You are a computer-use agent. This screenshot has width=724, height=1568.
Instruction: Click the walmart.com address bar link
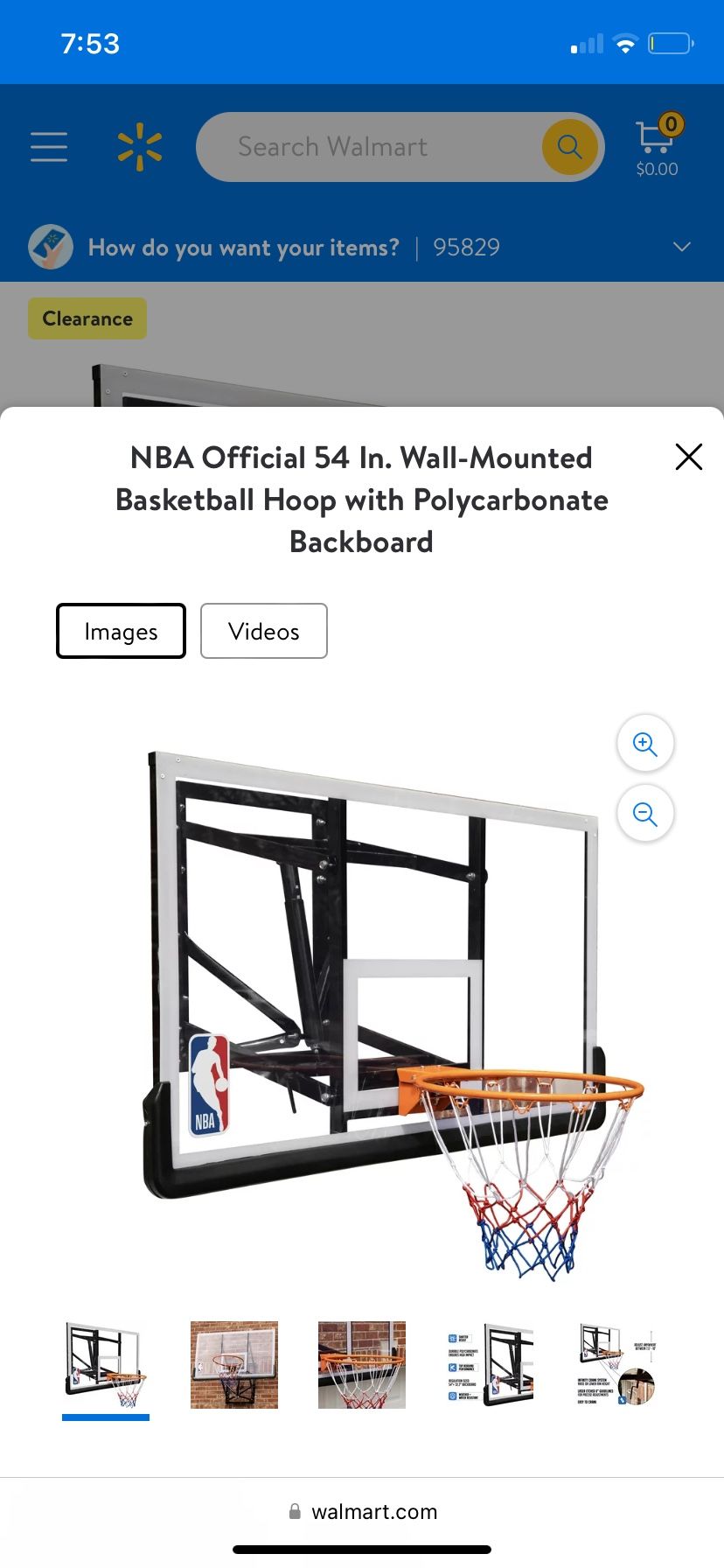click(x=374, y=1511)
